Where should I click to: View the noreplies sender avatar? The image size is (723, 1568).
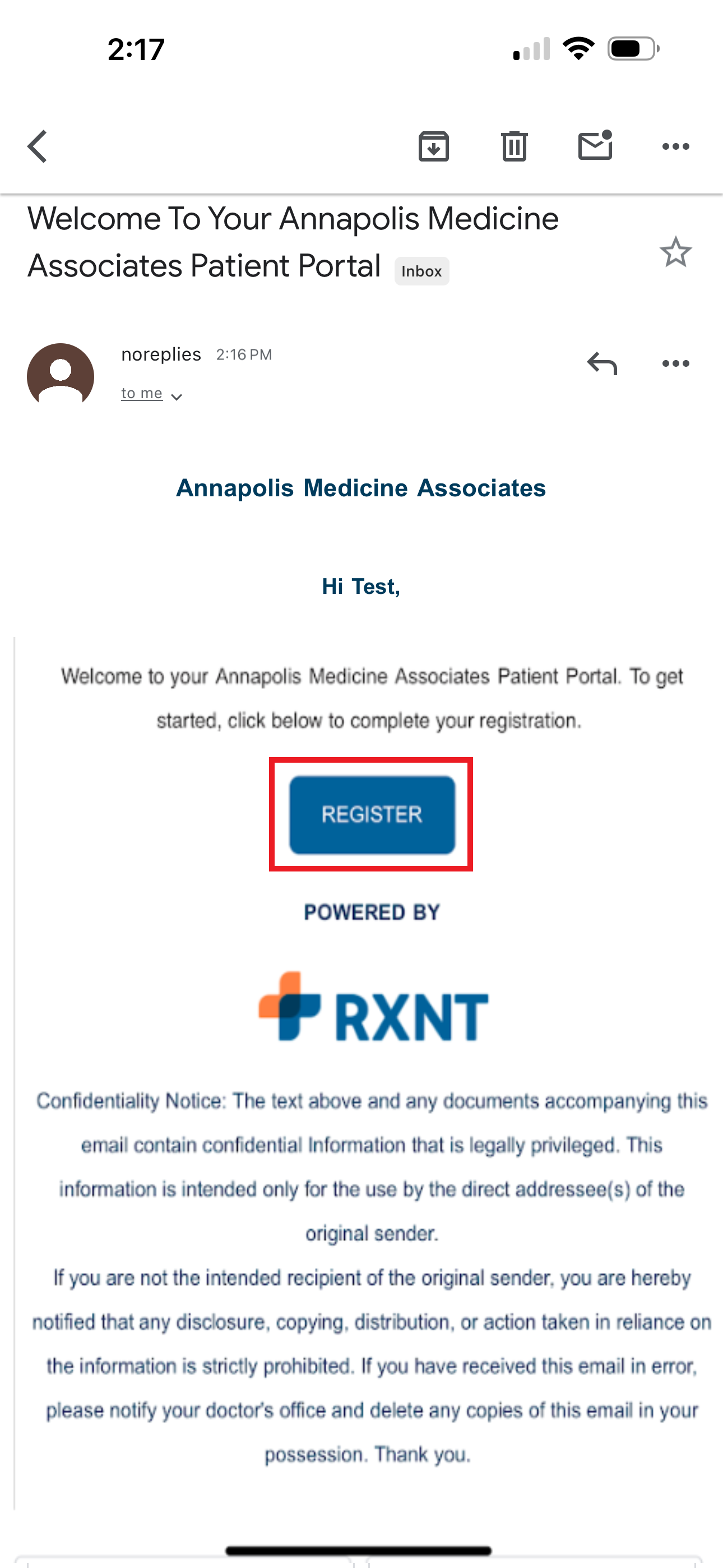coord(61,375)
